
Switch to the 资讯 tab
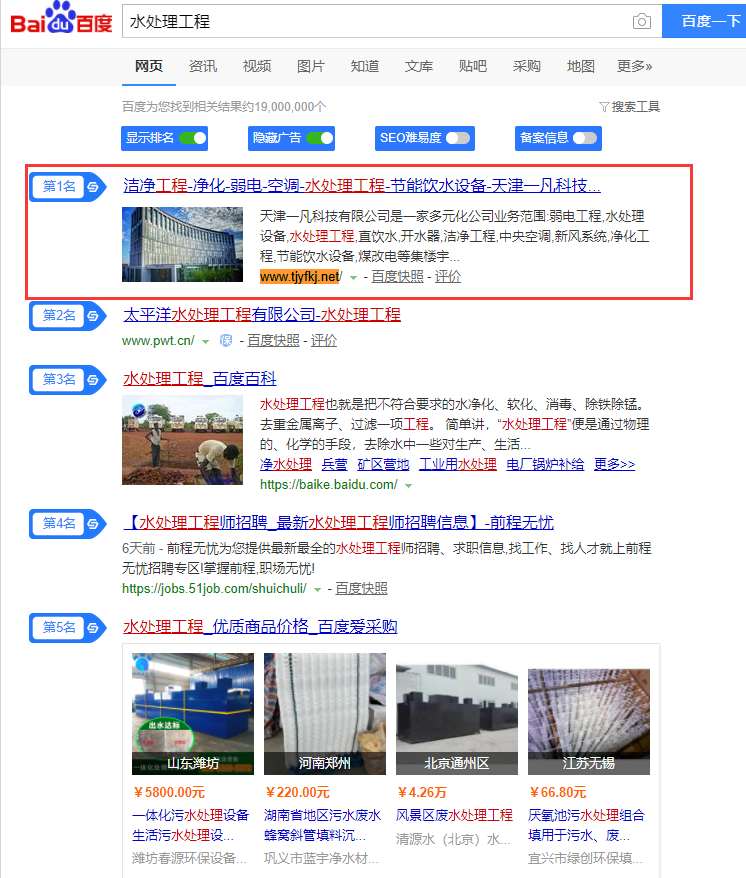[203, 66]
